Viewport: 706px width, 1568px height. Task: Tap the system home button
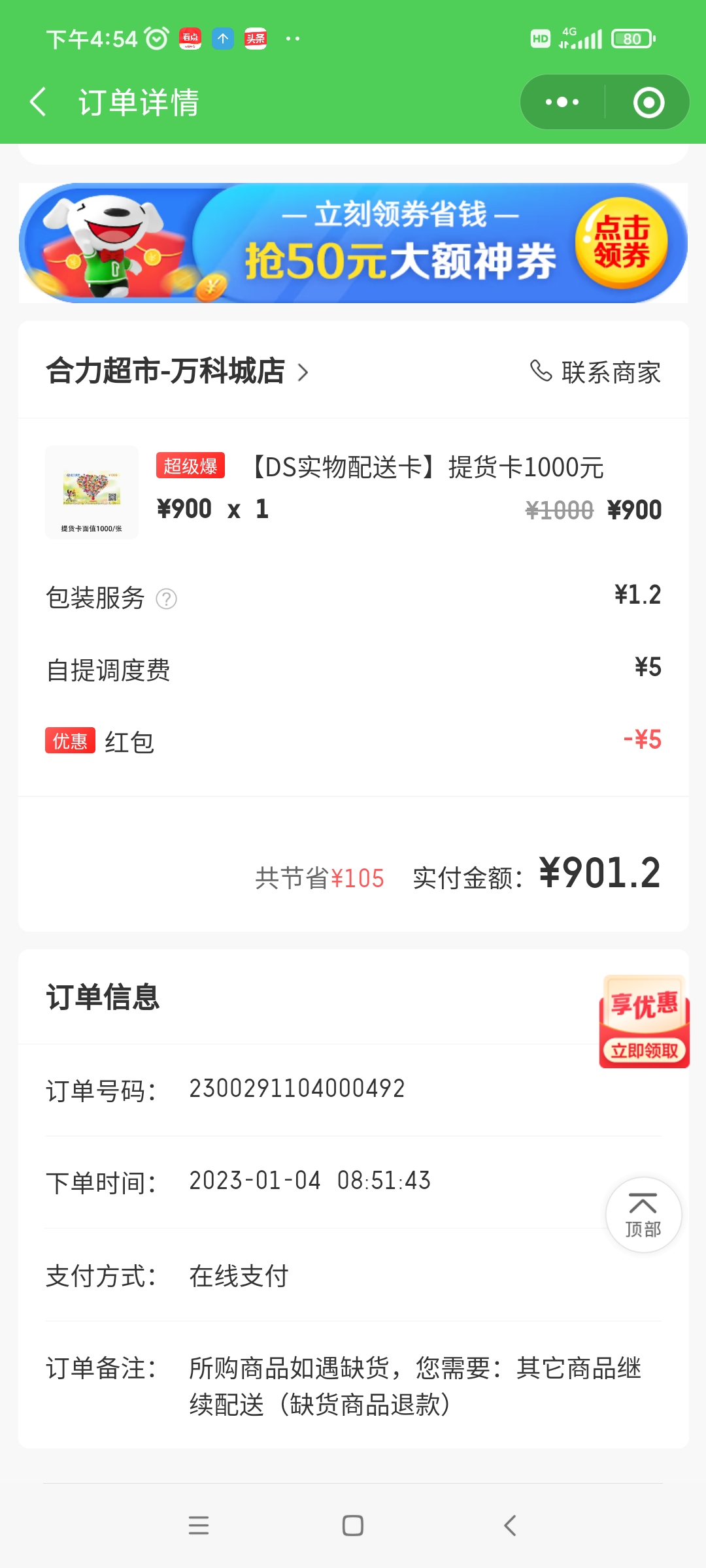[x=353, y=1526]
